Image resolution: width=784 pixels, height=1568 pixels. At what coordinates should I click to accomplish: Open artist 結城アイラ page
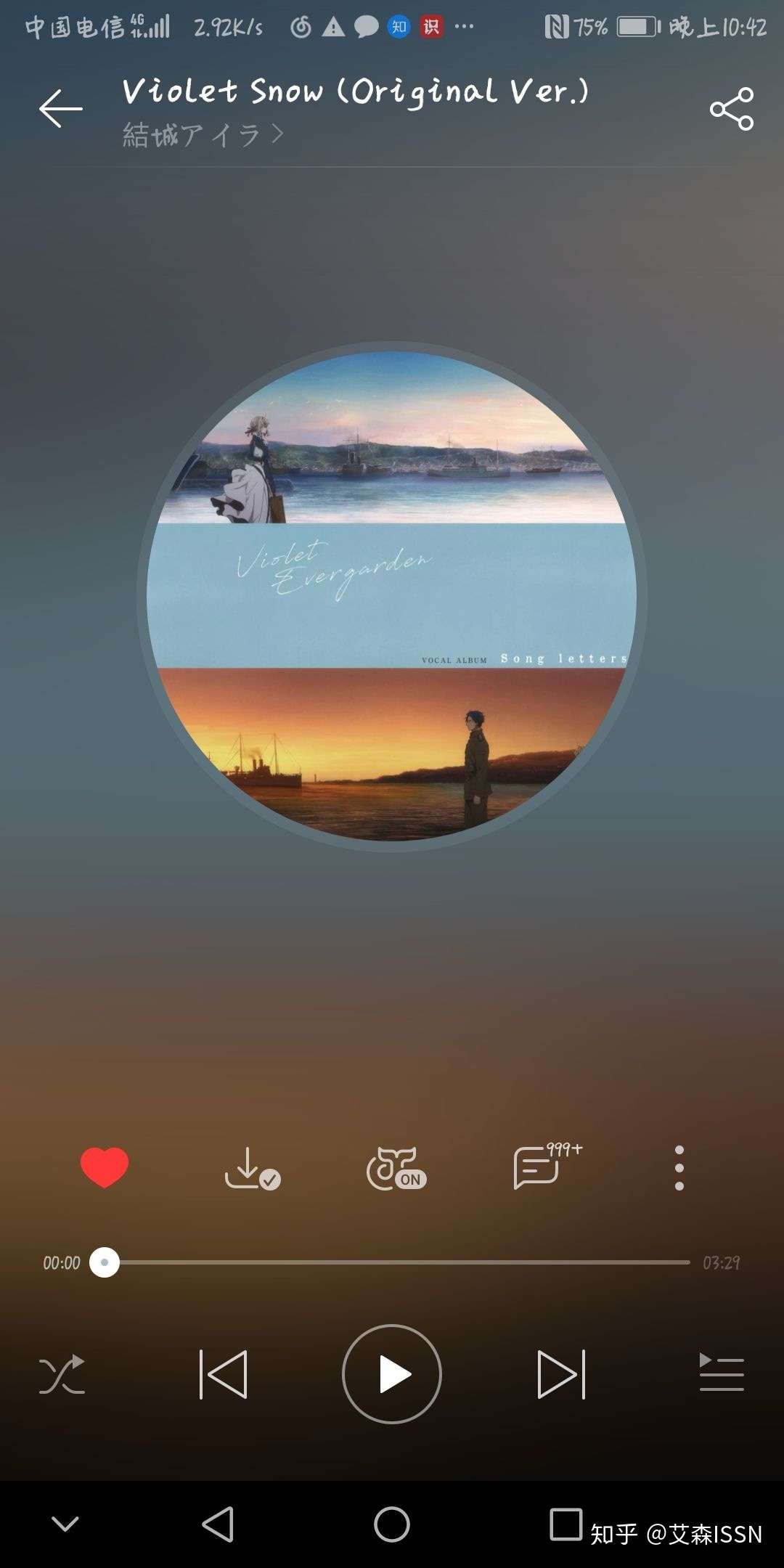(202, 135)
